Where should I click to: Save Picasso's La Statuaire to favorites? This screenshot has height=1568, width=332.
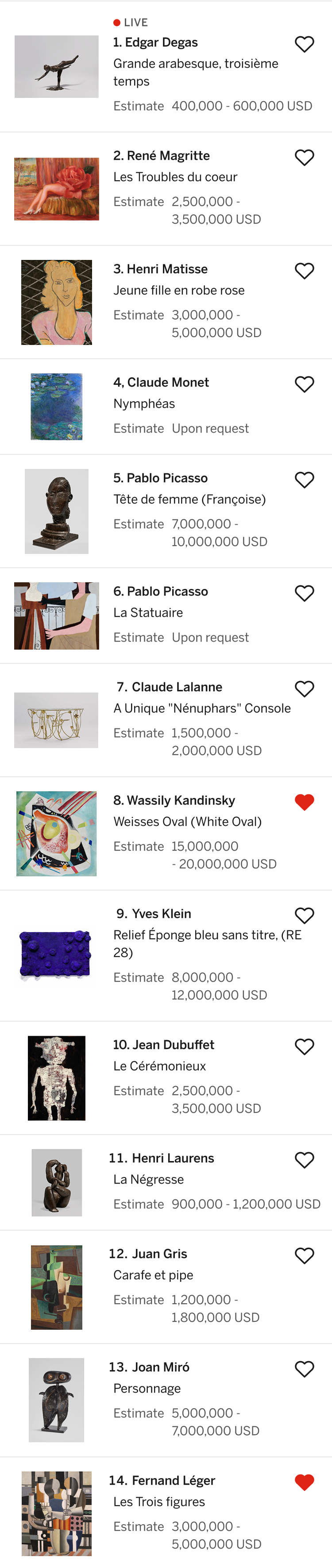click(304, 593)
